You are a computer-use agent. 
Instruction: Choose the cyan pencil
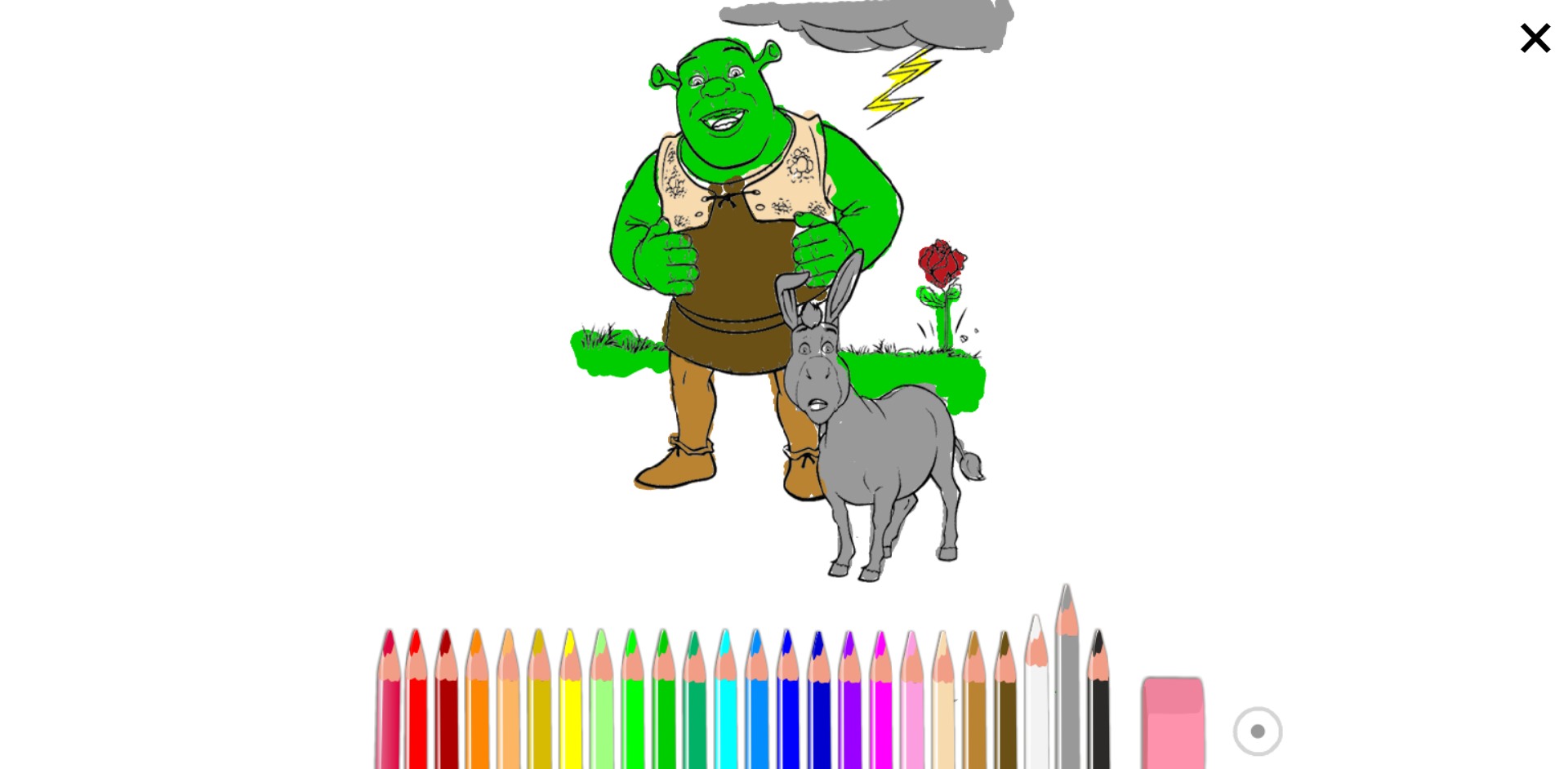[x=726, y=710]
